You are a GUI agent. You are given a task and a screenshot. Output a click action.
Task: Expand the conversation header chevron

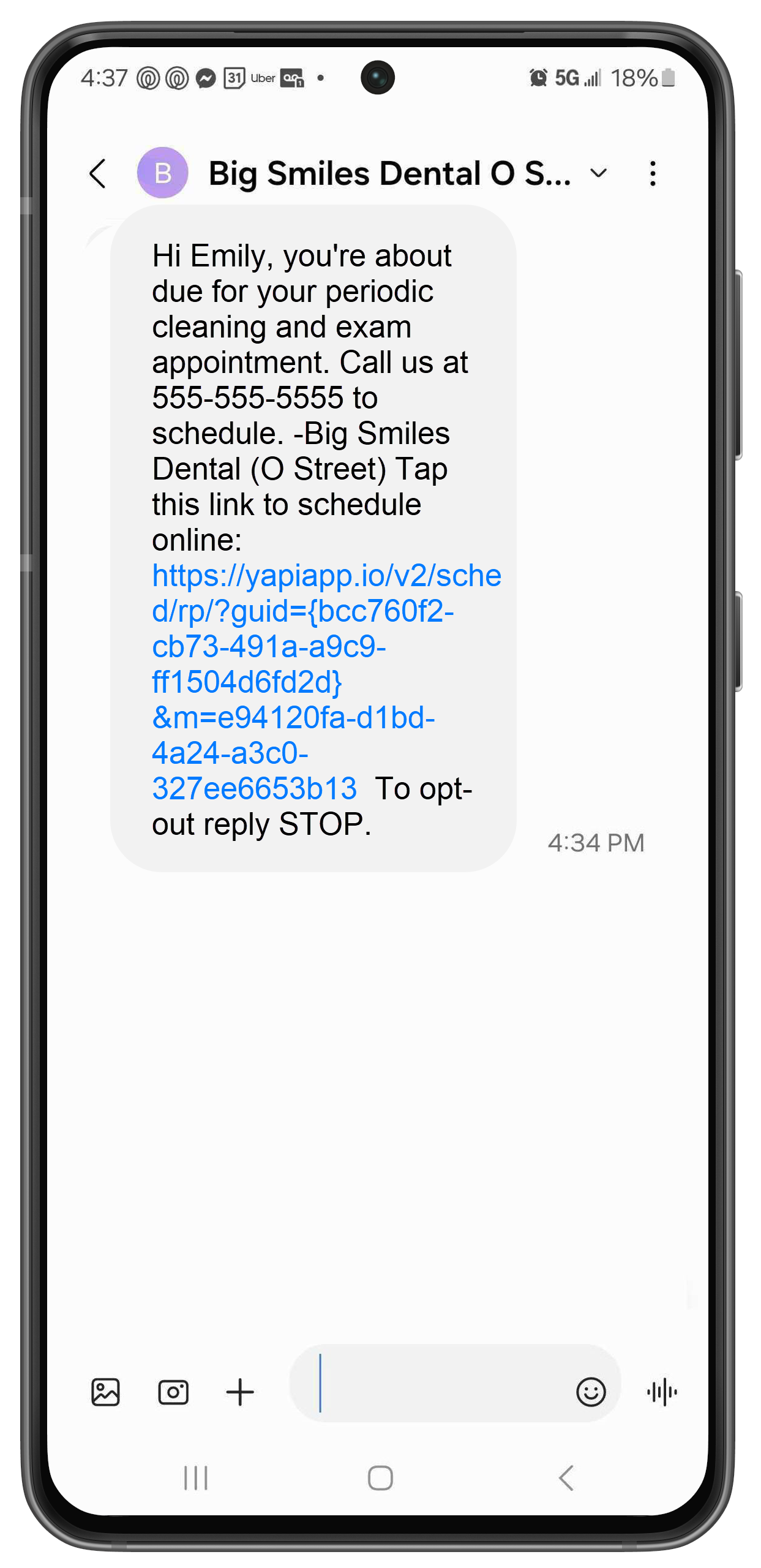598,173
